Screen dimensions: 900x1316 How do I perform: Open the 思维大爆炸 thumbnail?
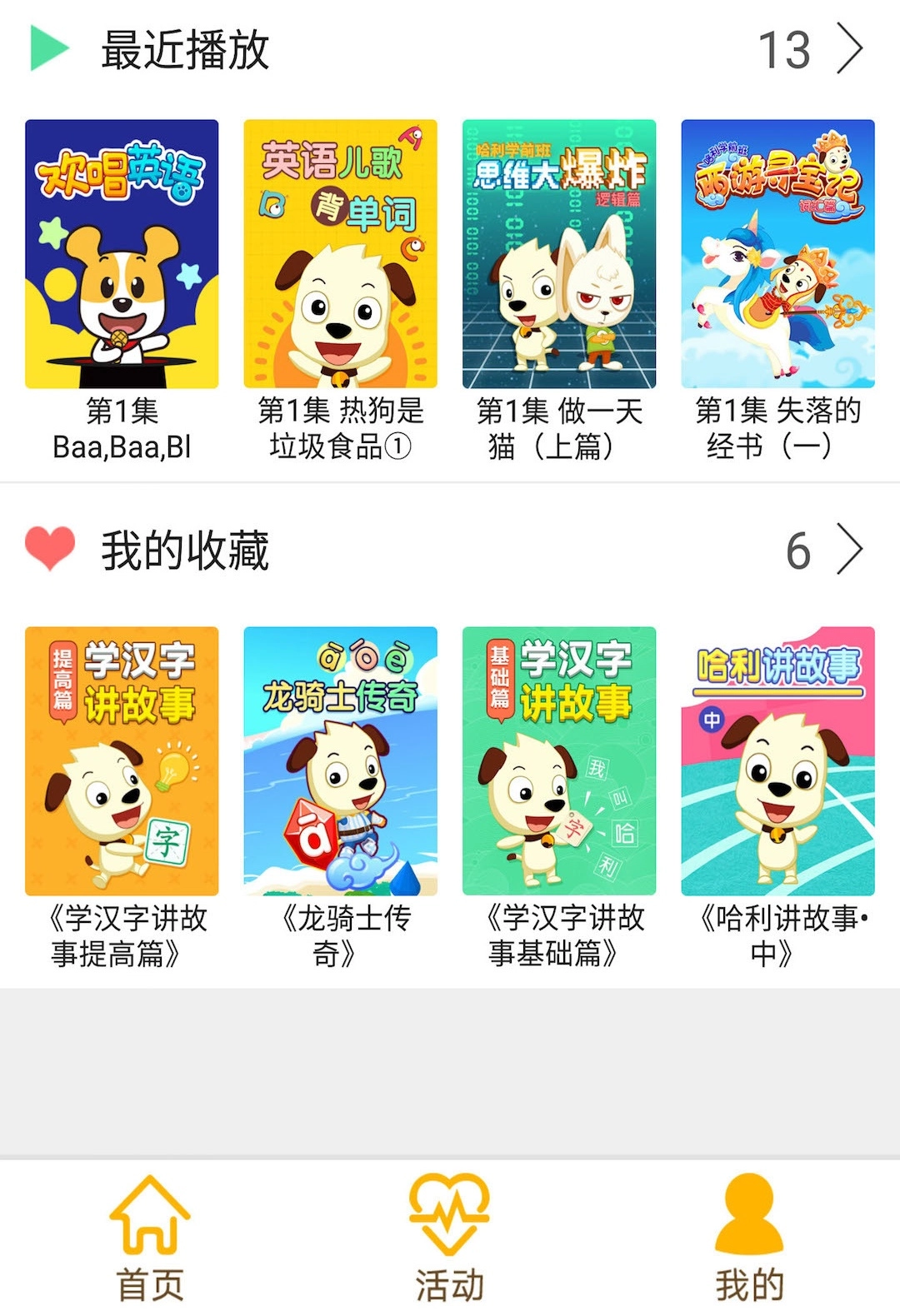558,254
